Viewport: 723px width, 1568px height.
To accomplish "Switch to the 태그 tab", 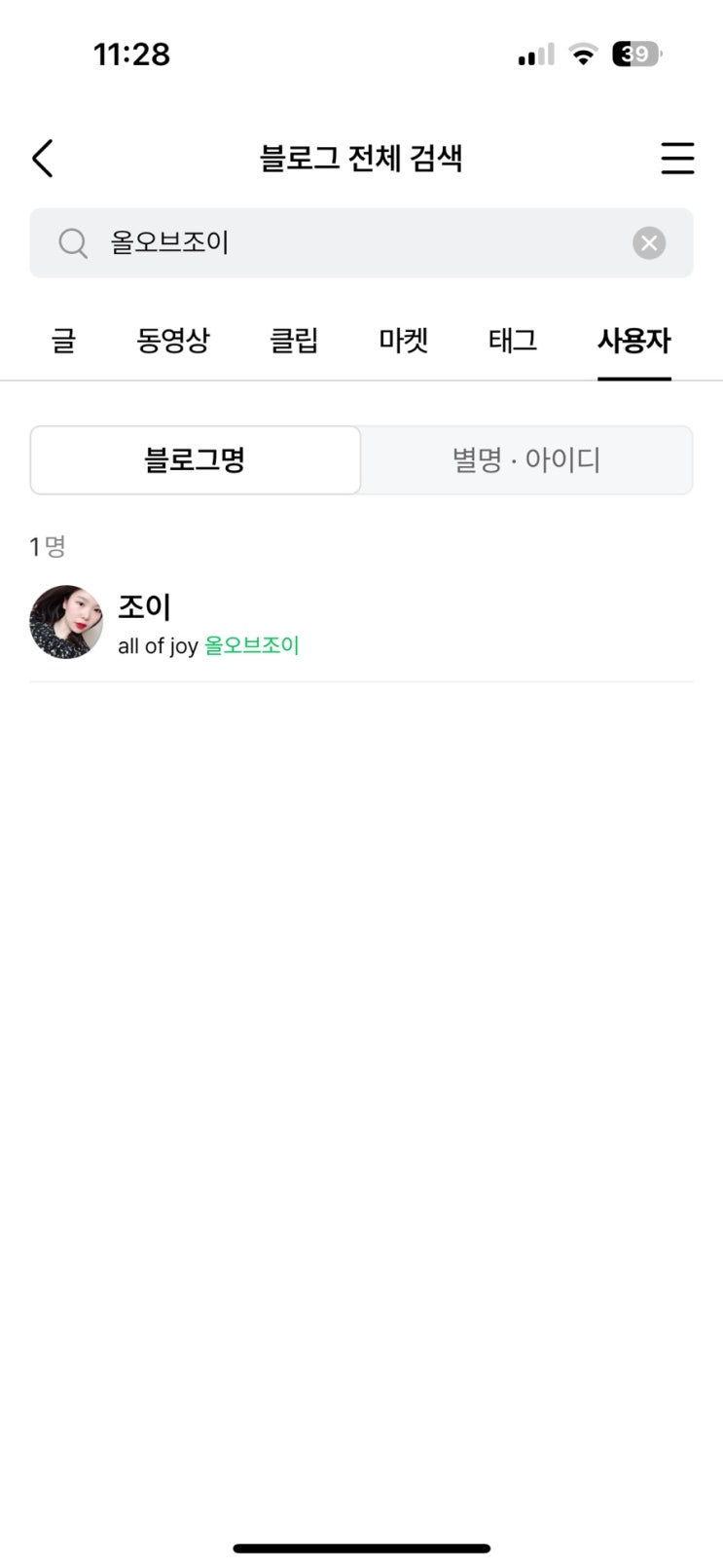I will (x=513, y=341).
